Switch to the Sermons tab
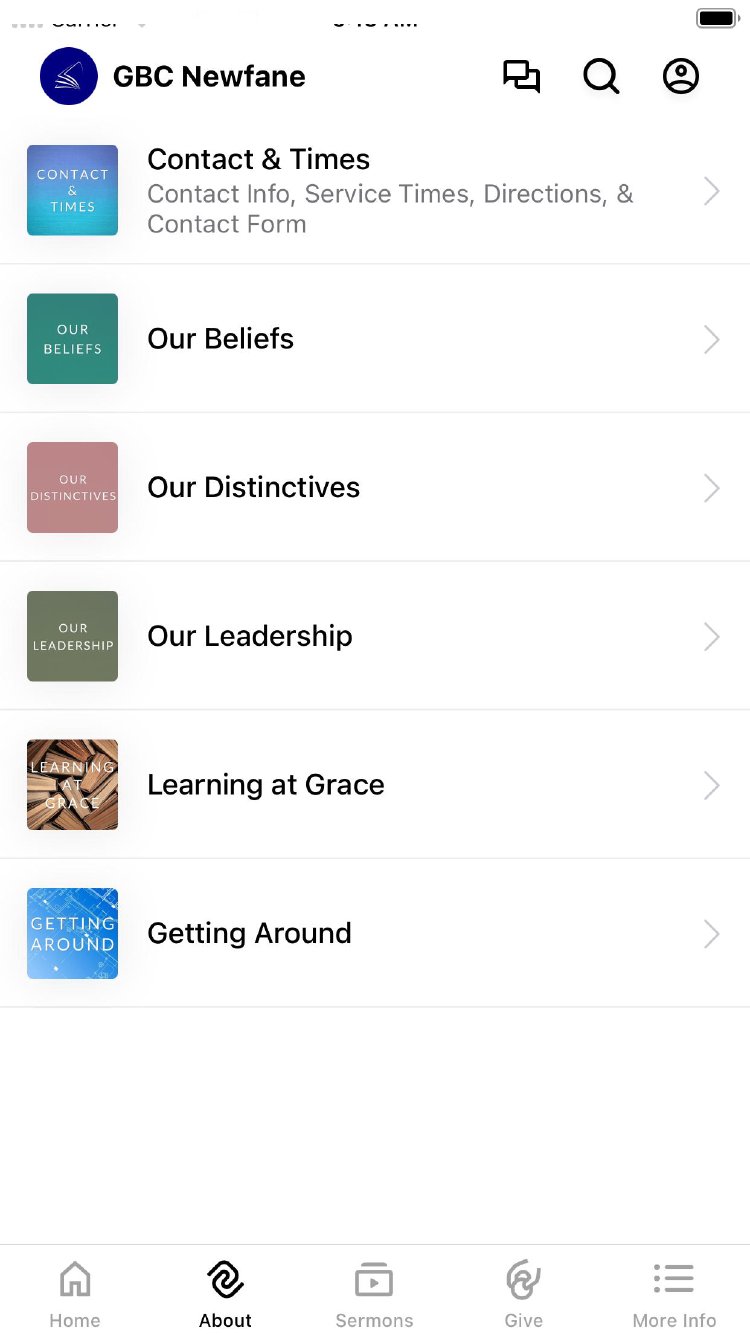750x1334 pixels. [374, 1292]
